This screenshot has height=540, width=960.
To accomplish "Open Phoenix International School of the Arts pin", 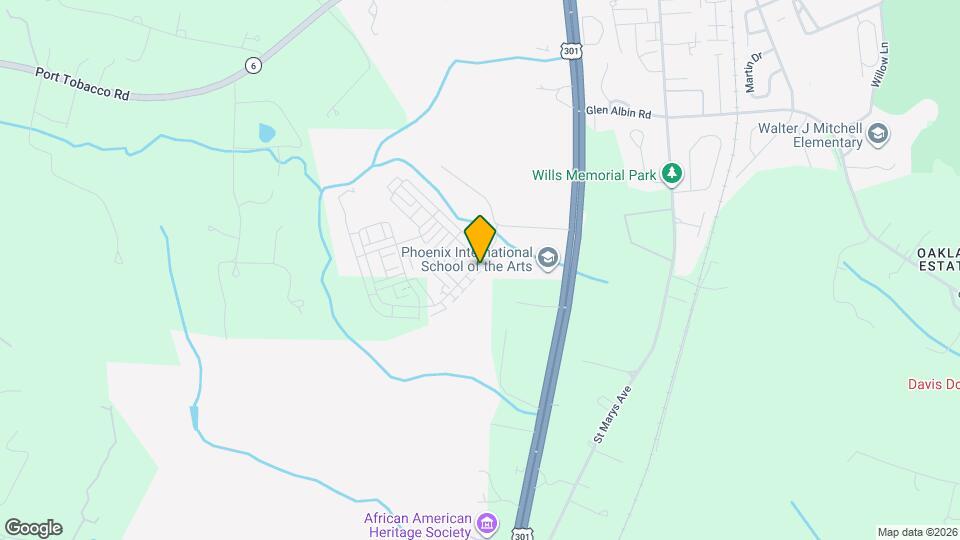I will 547,259.
